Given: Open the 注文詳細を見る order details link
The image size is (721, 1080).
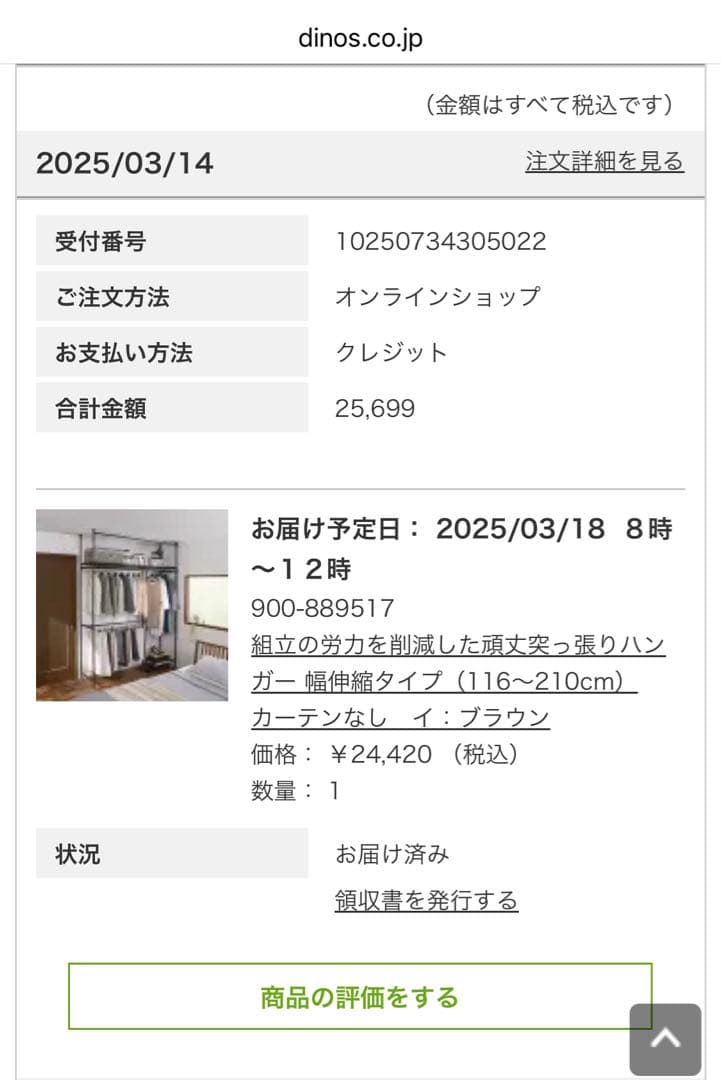Looking at the screenshot, I should click(604, 162).
